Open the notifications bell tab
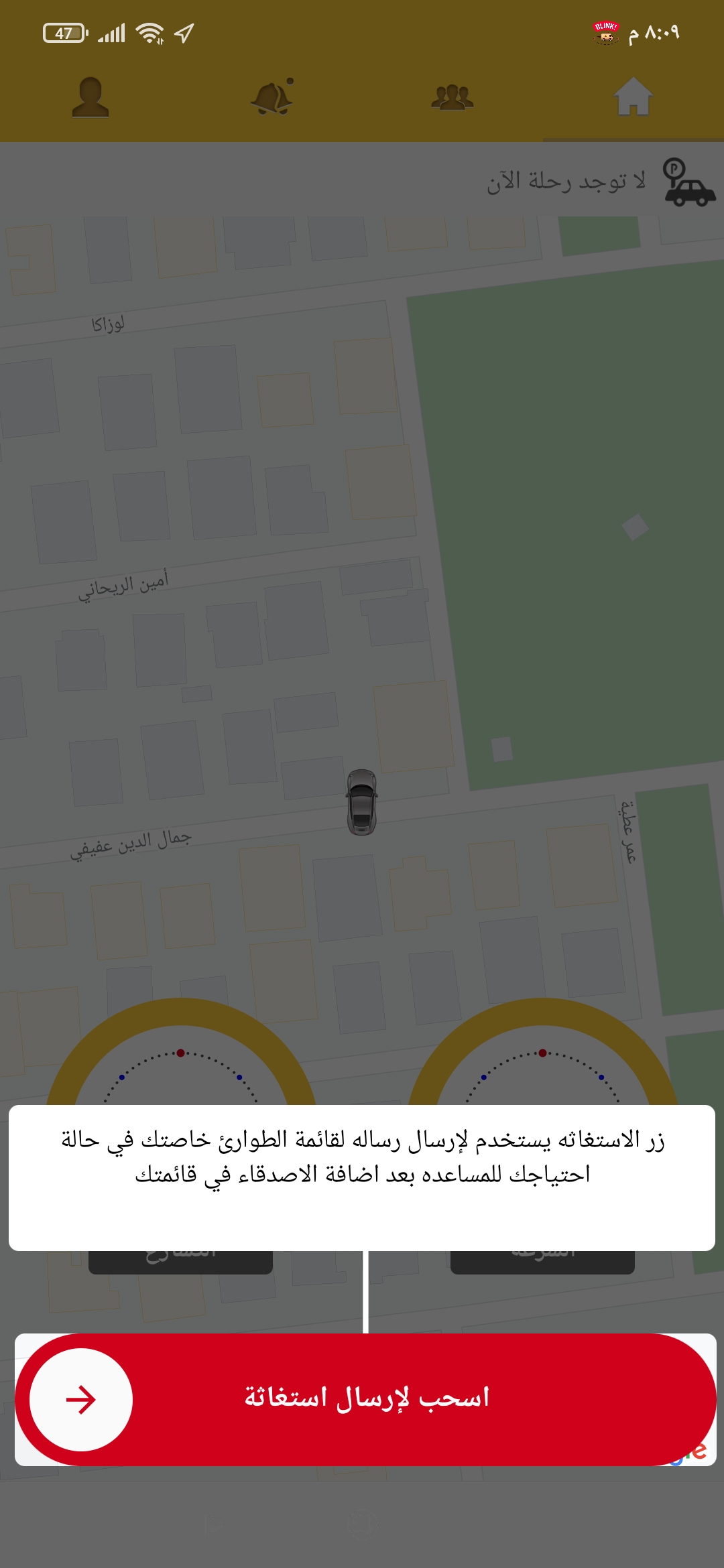 pyautogui.click(x=271, y=98)
